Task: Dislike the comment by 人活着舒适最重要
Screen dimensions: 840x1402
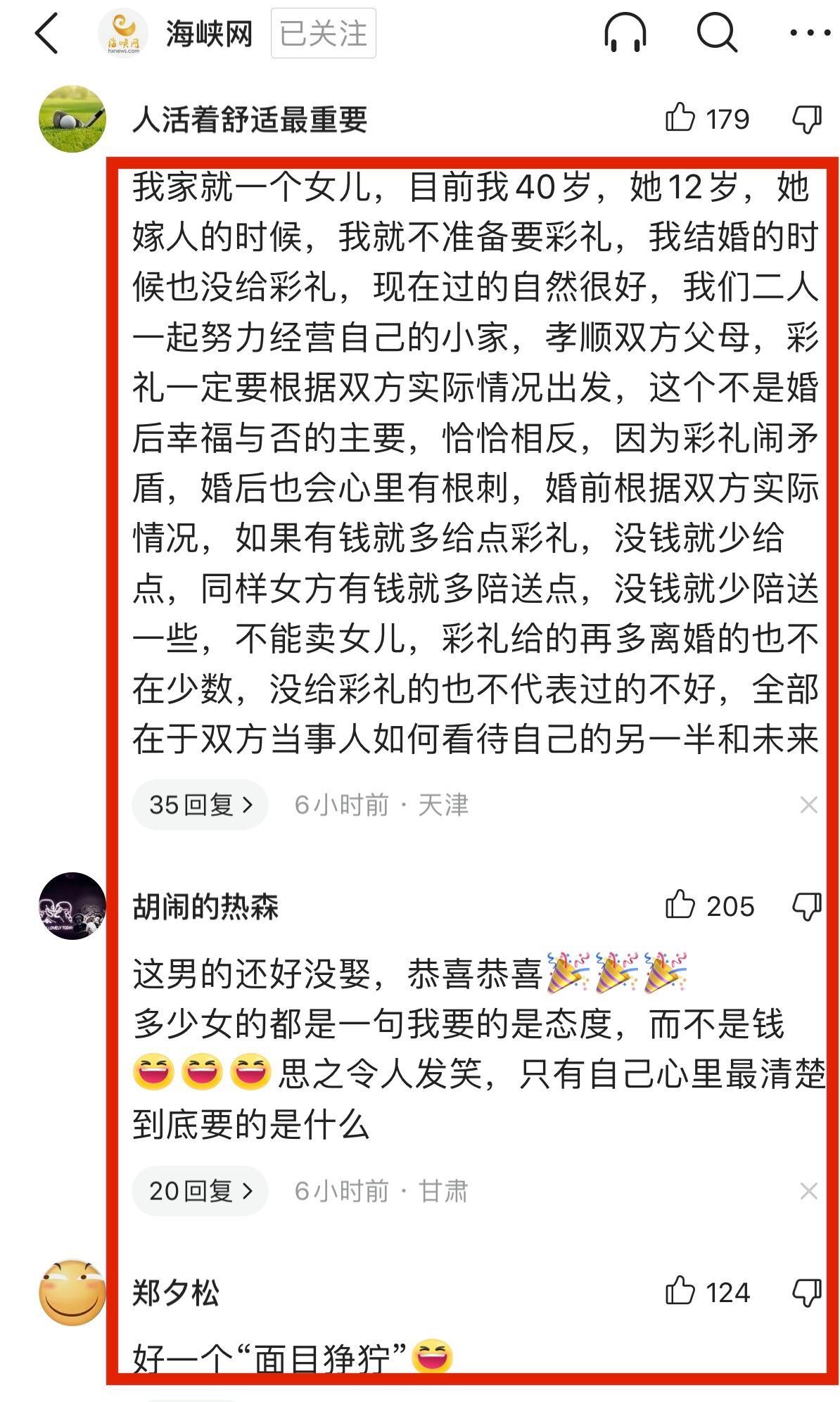Action: 806,119
